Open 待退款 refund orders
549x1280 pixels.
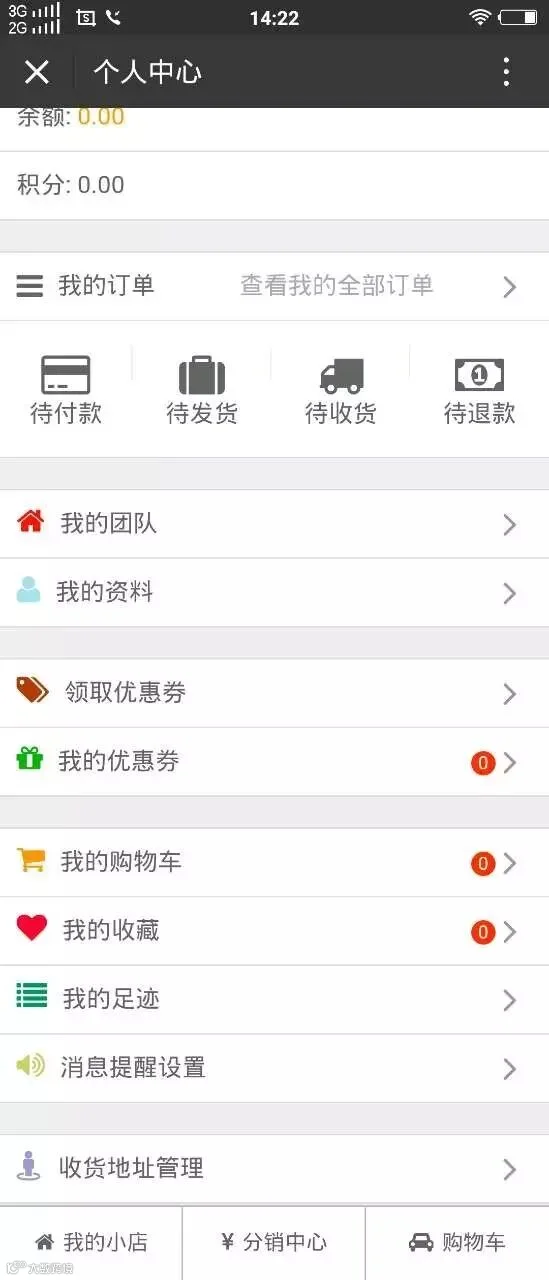479,390
